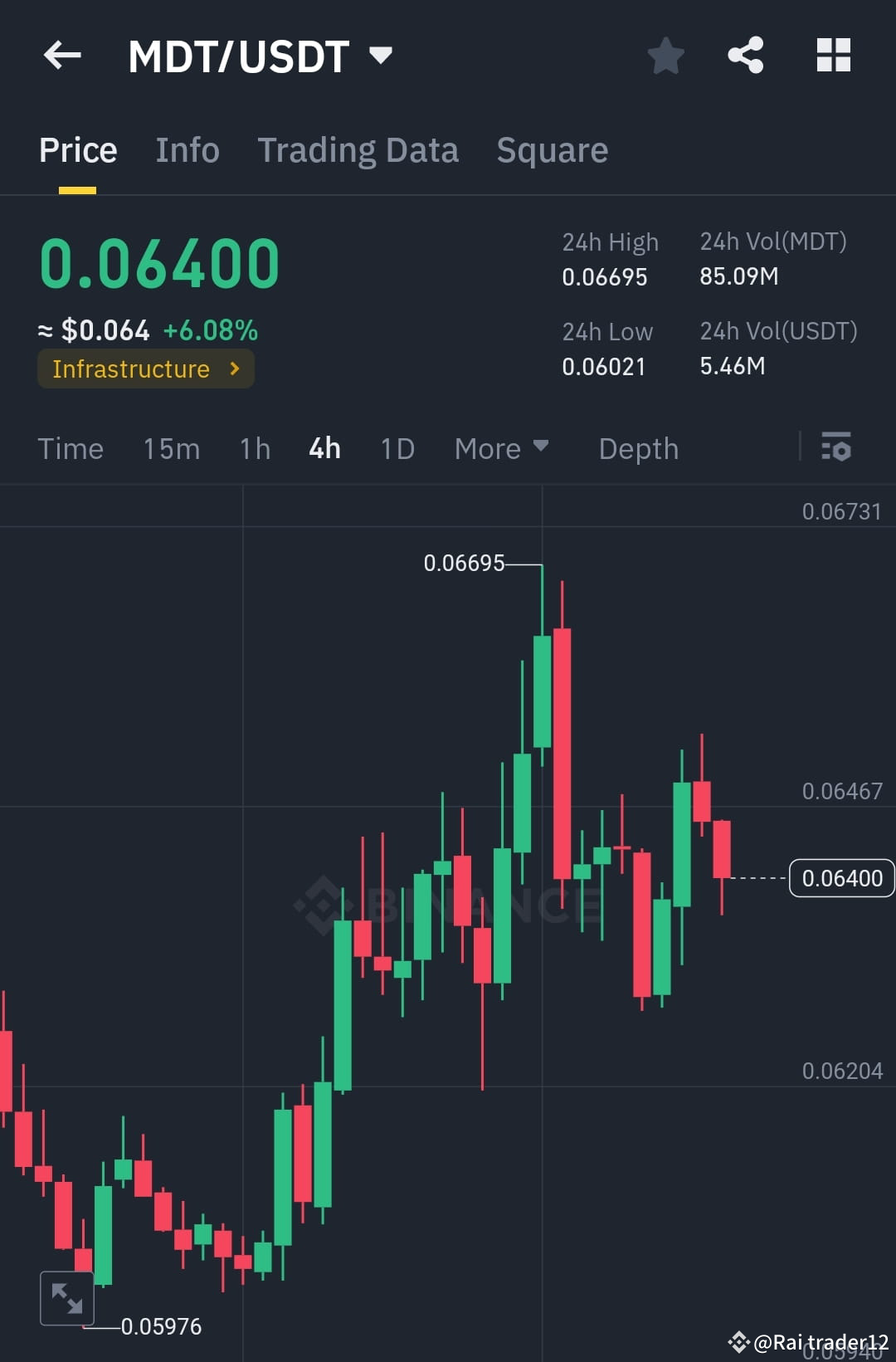Switch chart timeframe to 1D
Image resolution: width=896 pixels, height=1362 pixels.
[x=396, y=448]
